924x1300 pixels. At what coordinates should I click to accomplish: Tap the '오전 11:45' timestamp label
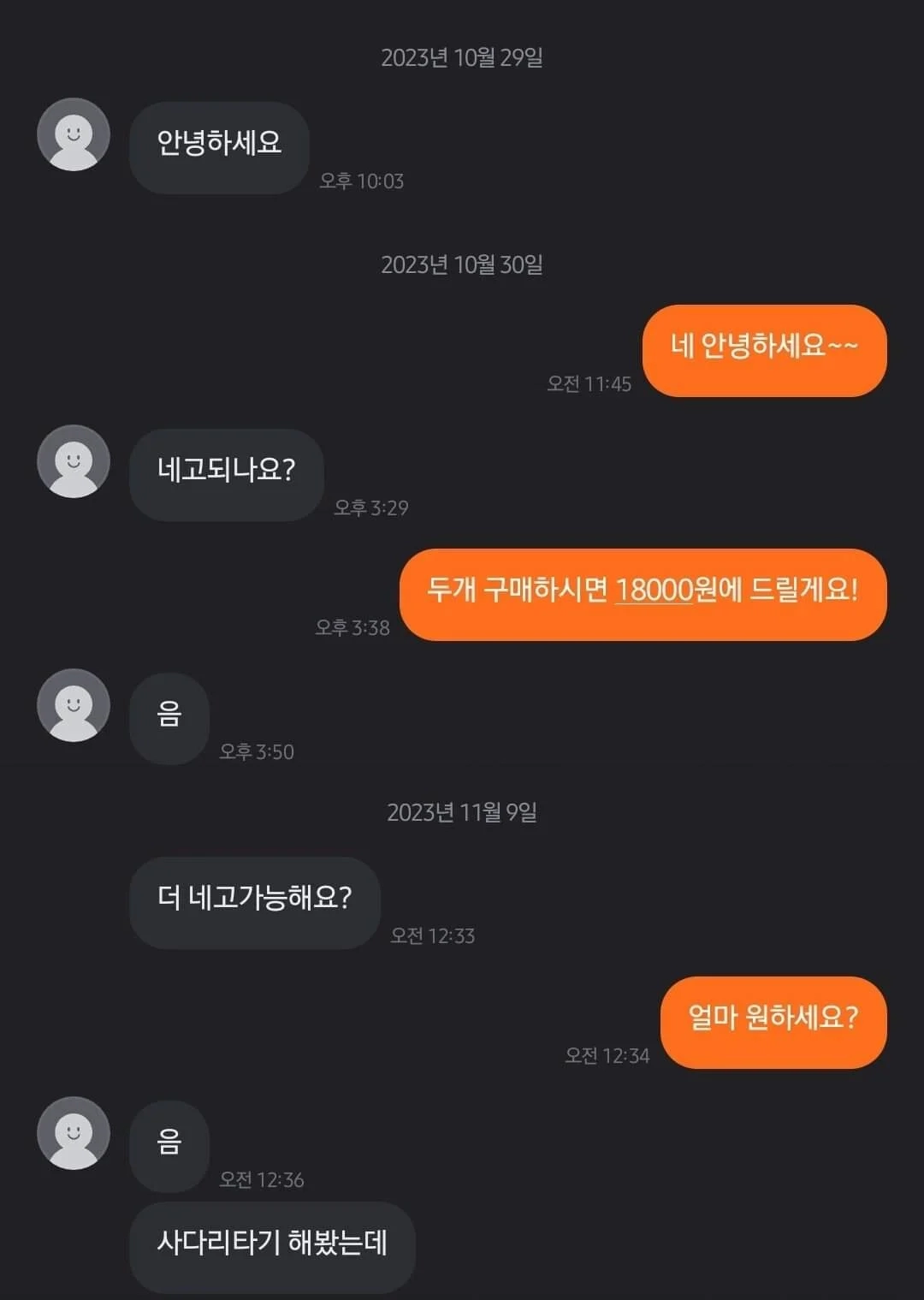point(590,385)
